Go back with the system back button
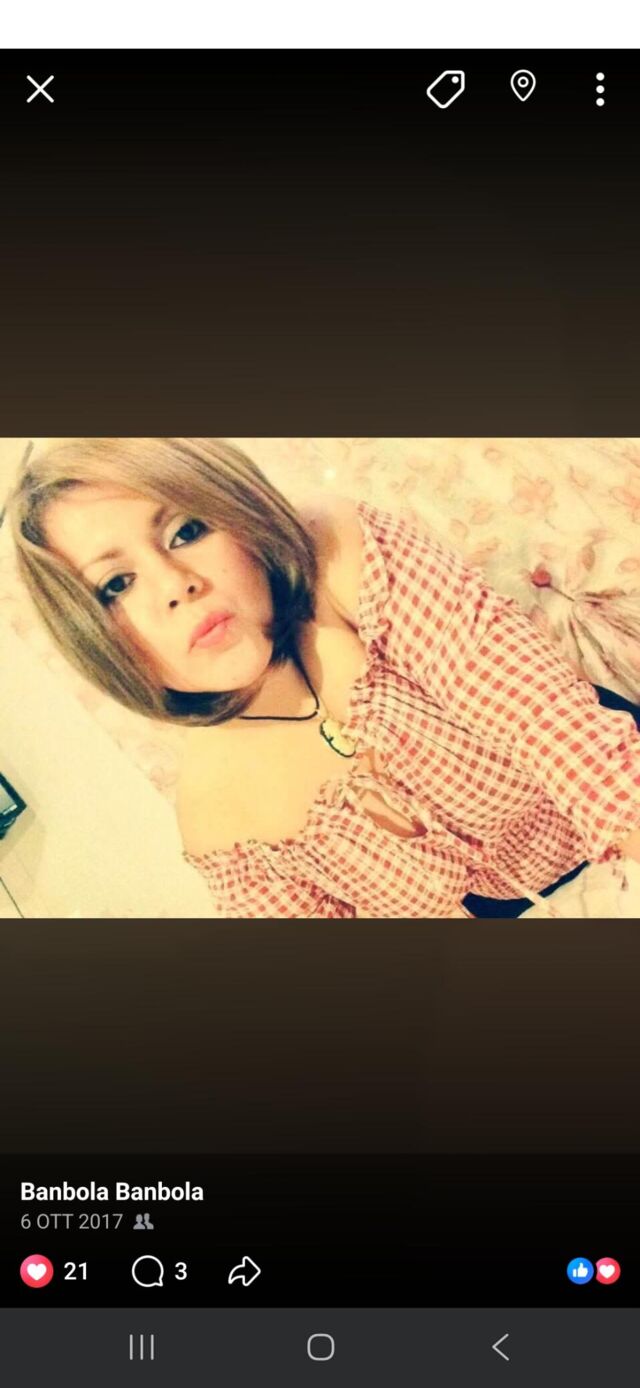The height and width of the screenshot is (1388, 640). [500, 1347]
